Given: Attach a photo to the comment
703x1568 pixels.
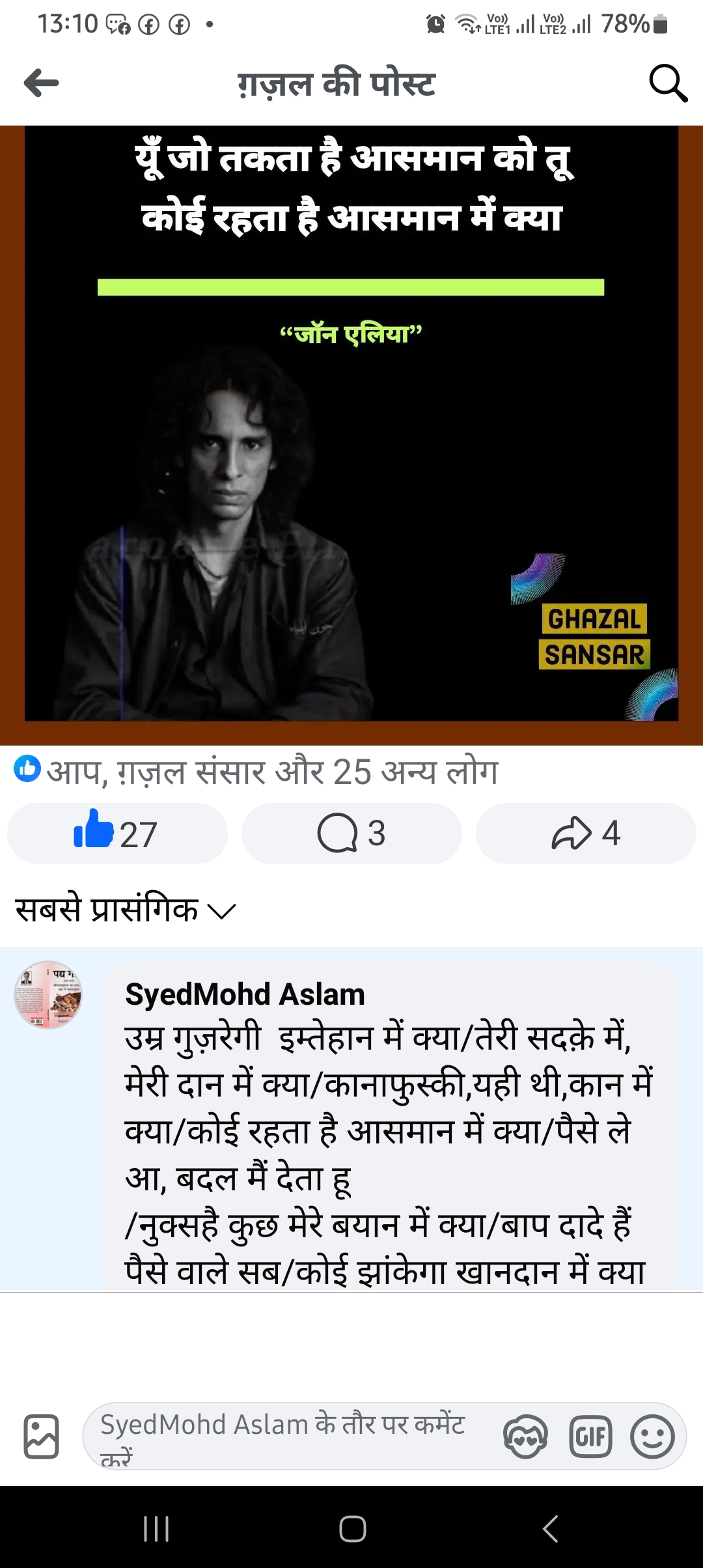Looking at the screenshot, I should coord(41,1436).
